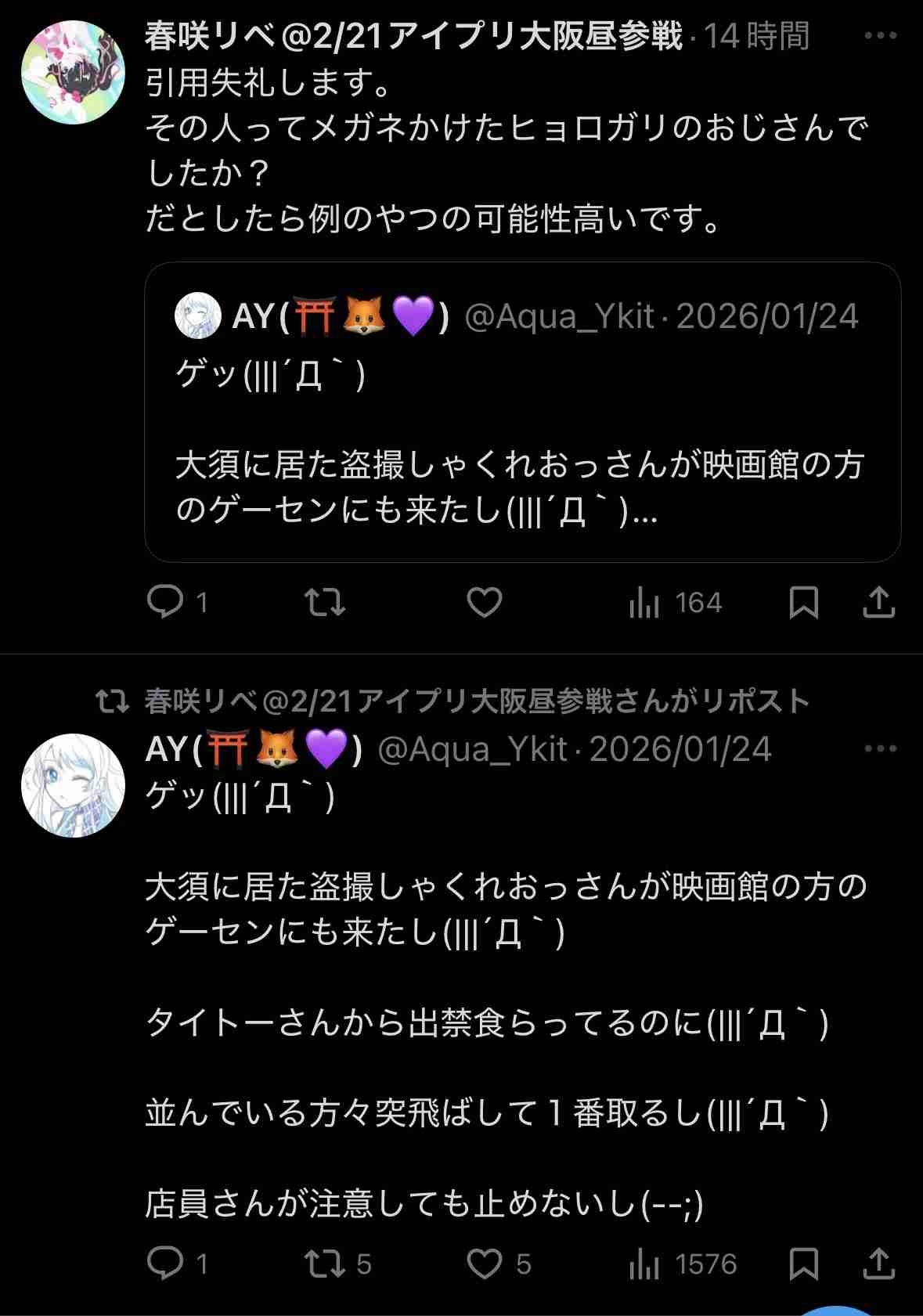This screenshot has height=1316, width=923.
Task: Bookmark 春咲リベ's quote post
Action: [x=804, y=603]
